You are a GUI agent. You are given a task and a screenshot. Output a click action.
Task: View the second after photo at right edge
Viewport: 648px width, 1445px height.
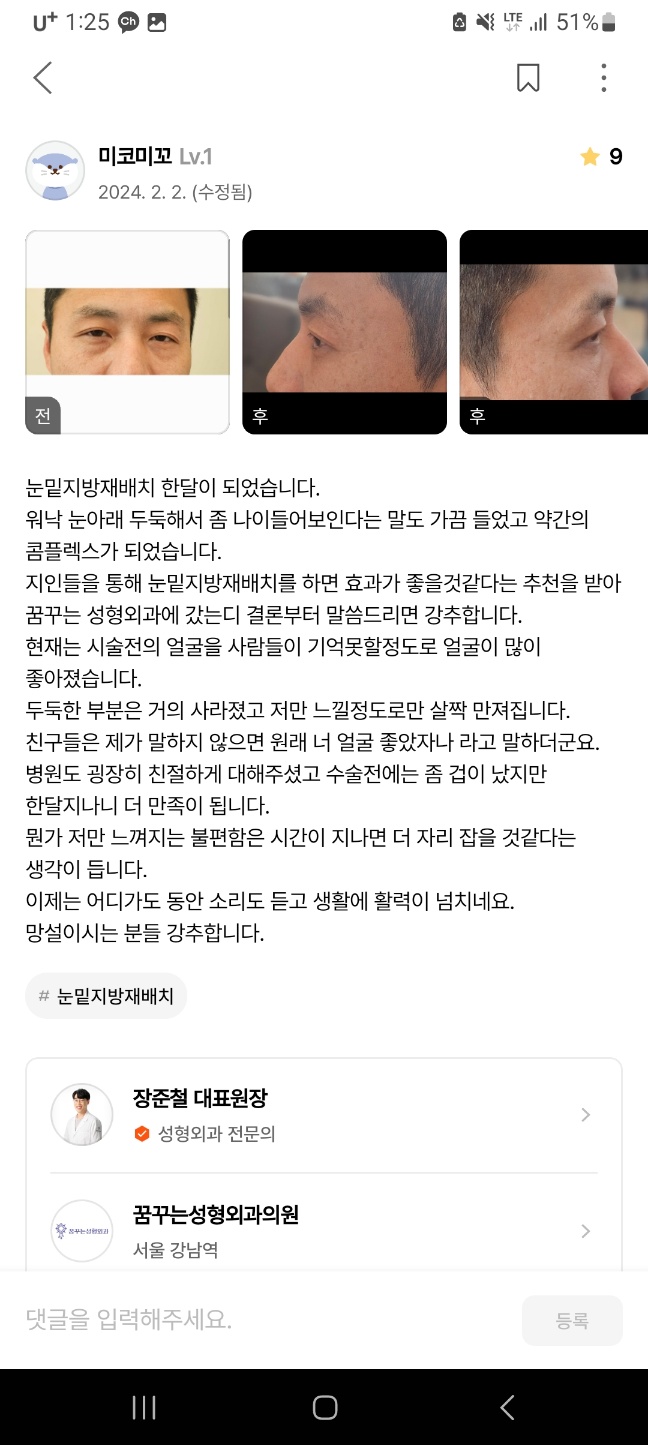[x=556, y=332]
